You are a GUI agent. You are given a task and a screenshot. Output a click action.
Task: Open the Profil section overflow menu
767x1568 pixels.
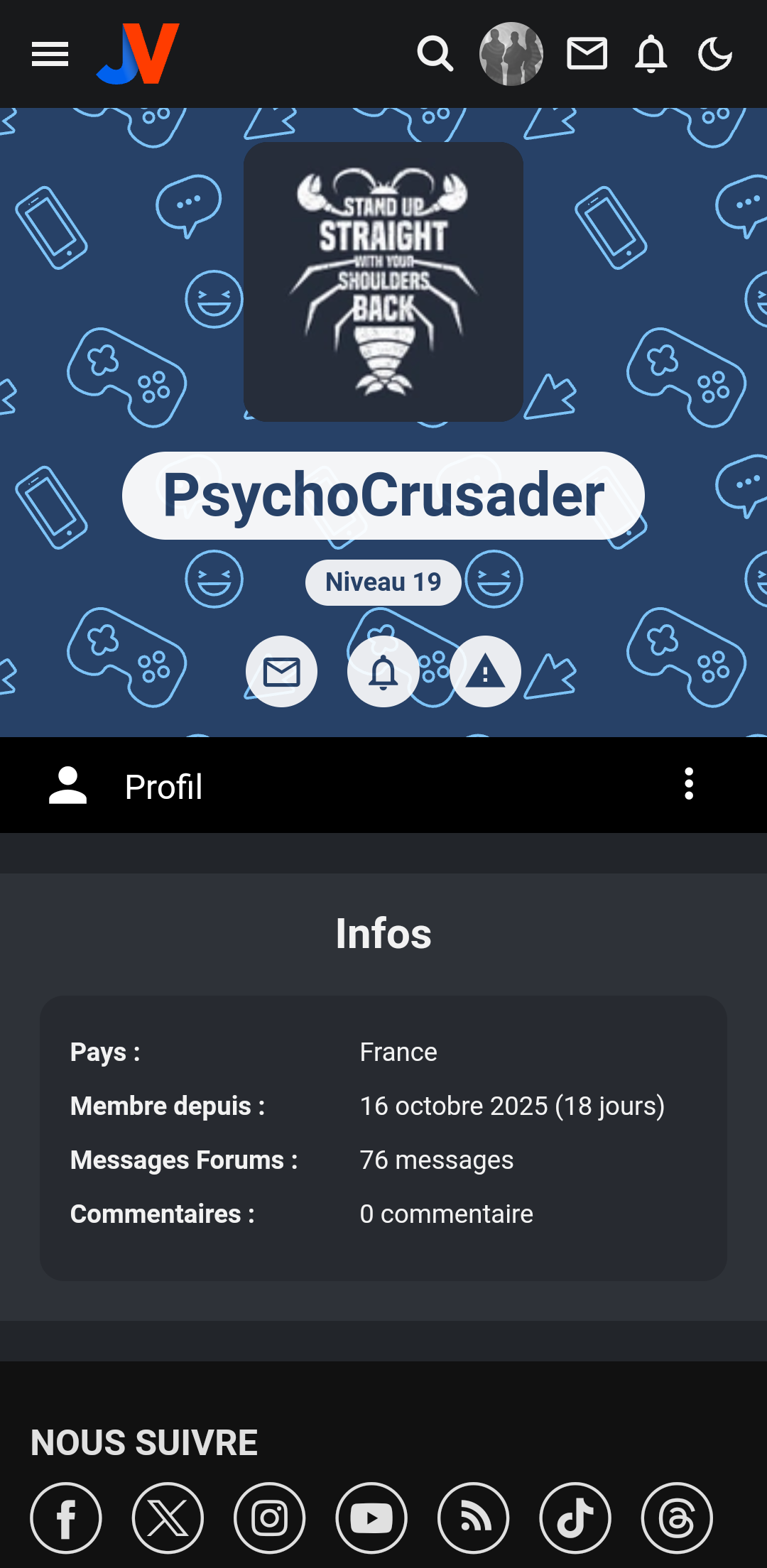point(689,784)
